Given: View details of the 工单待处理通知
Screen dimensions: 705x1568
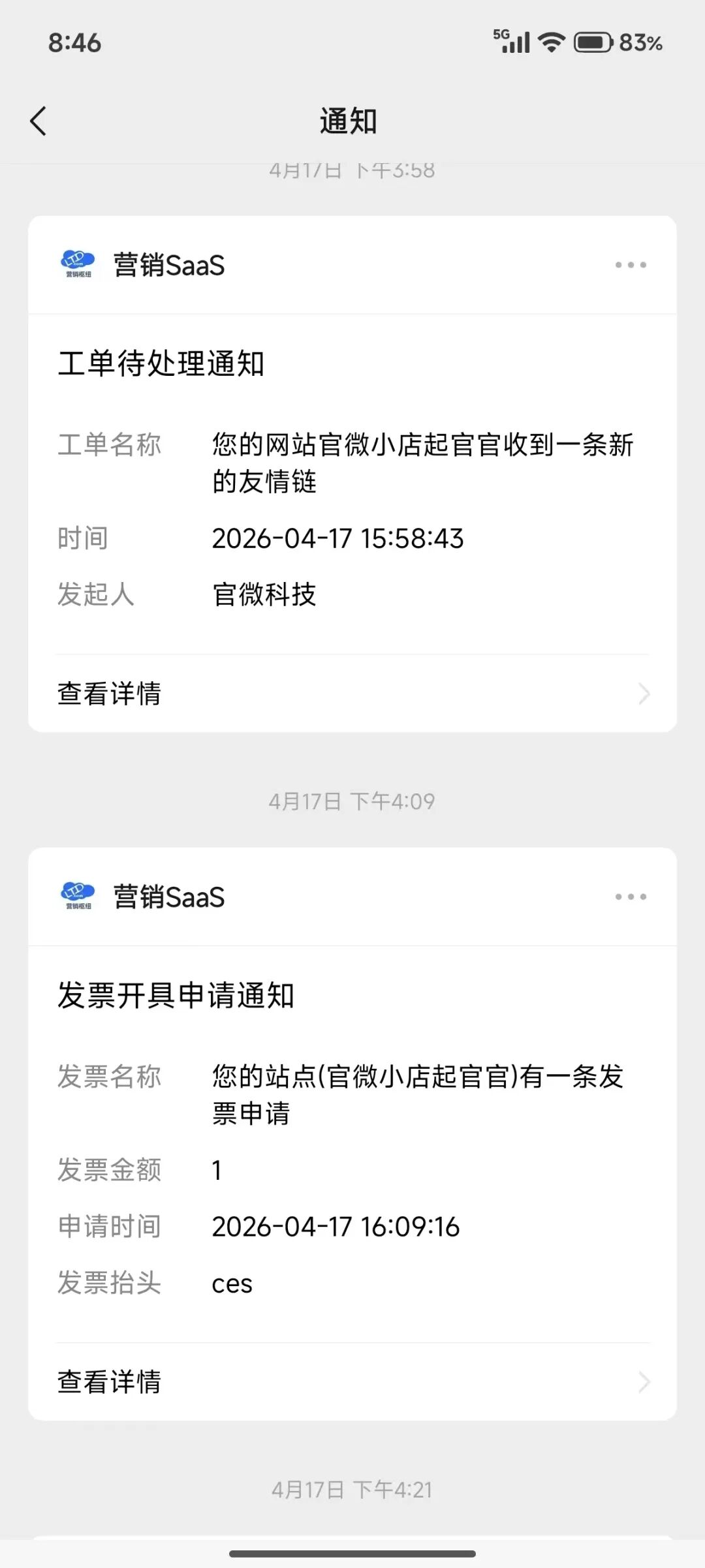Looking at the screenshot, I should 352,694.
